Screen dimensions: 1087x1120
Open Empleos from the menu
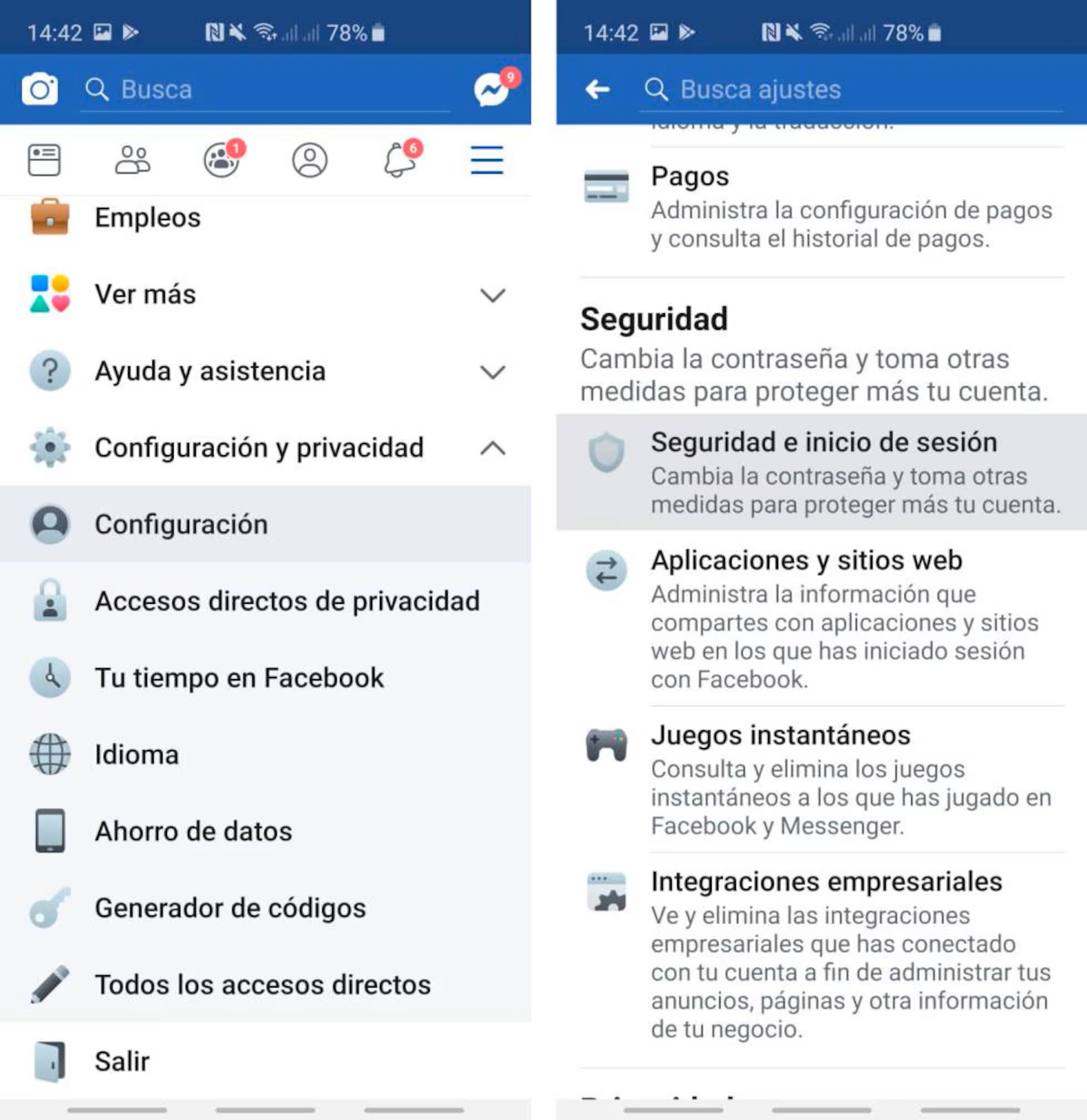tap(148, 218)
